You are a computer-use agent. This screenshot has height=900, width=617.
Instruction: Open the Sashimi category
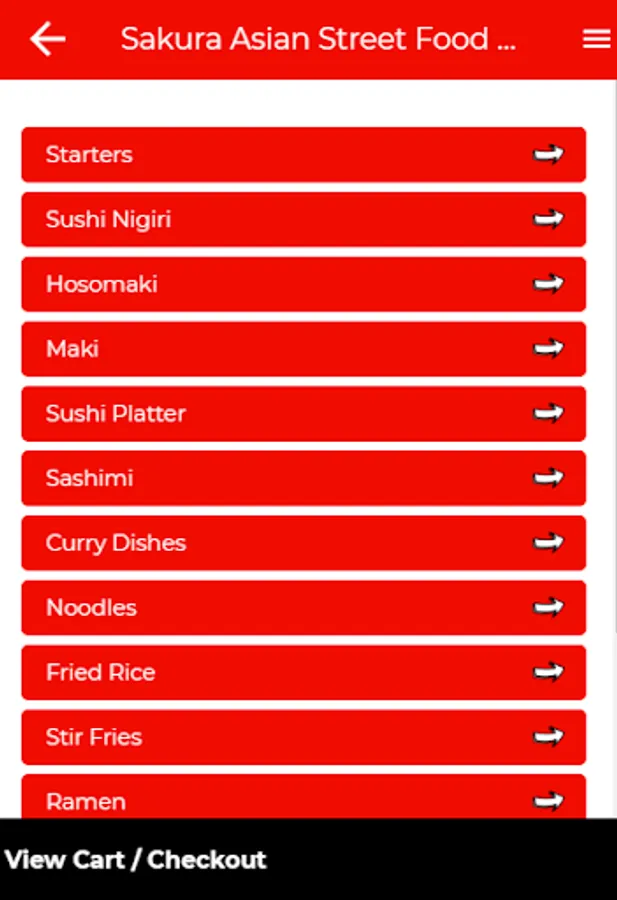point(303,478)
